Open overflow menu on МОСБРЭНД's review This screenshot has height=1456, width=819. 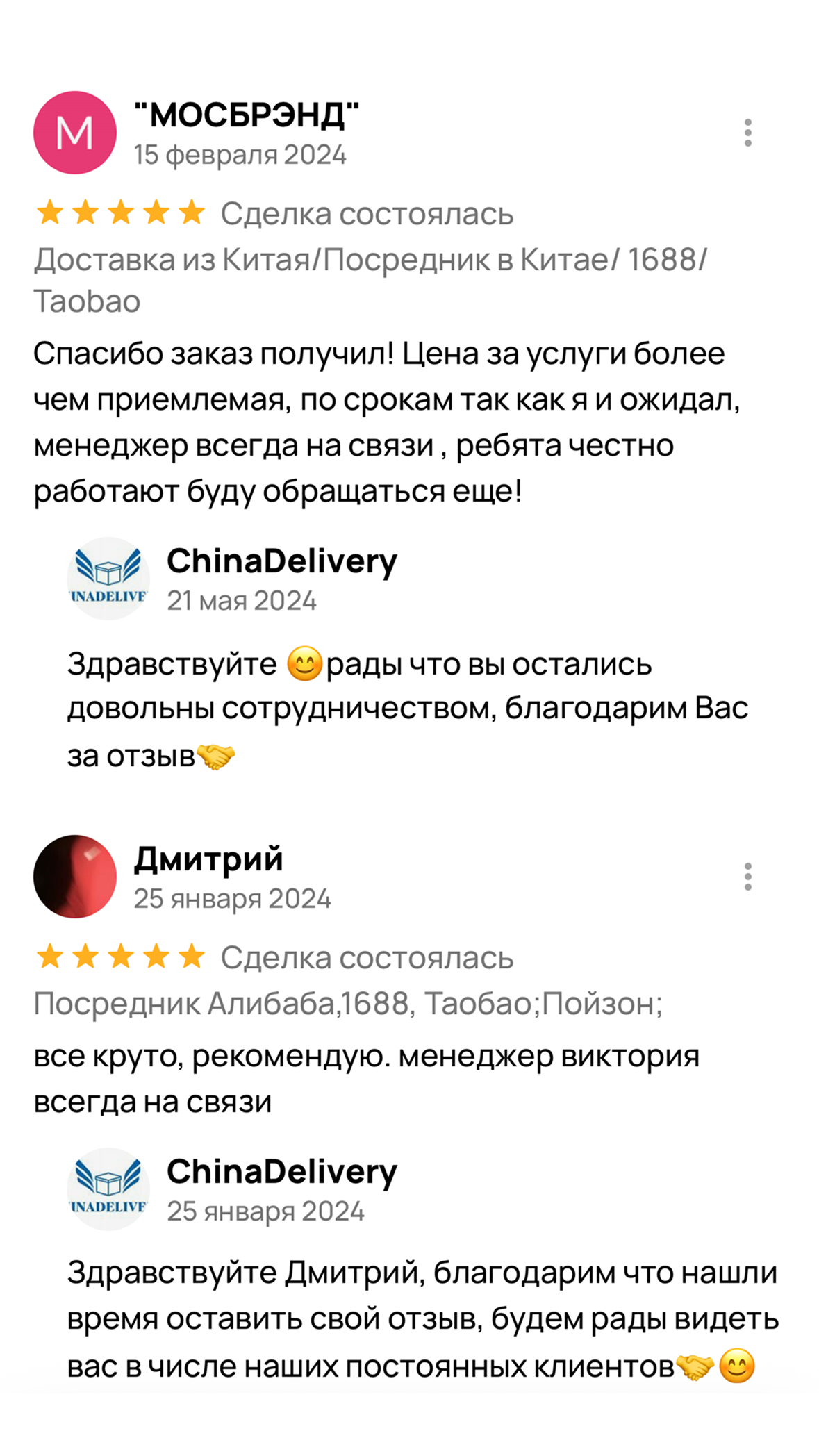(x=747, y=133)
